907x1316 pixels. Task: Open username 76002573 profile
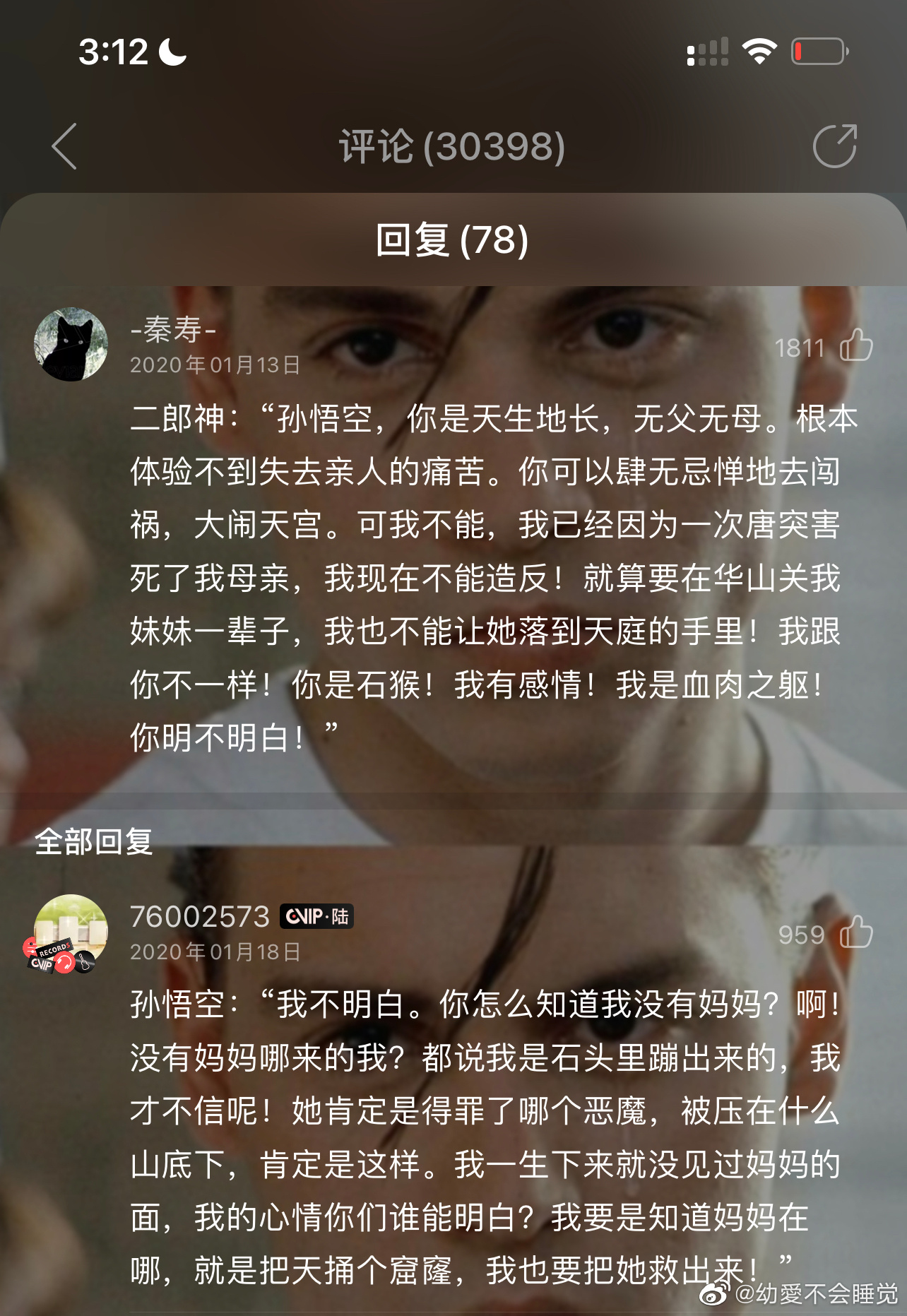point(200,916)
